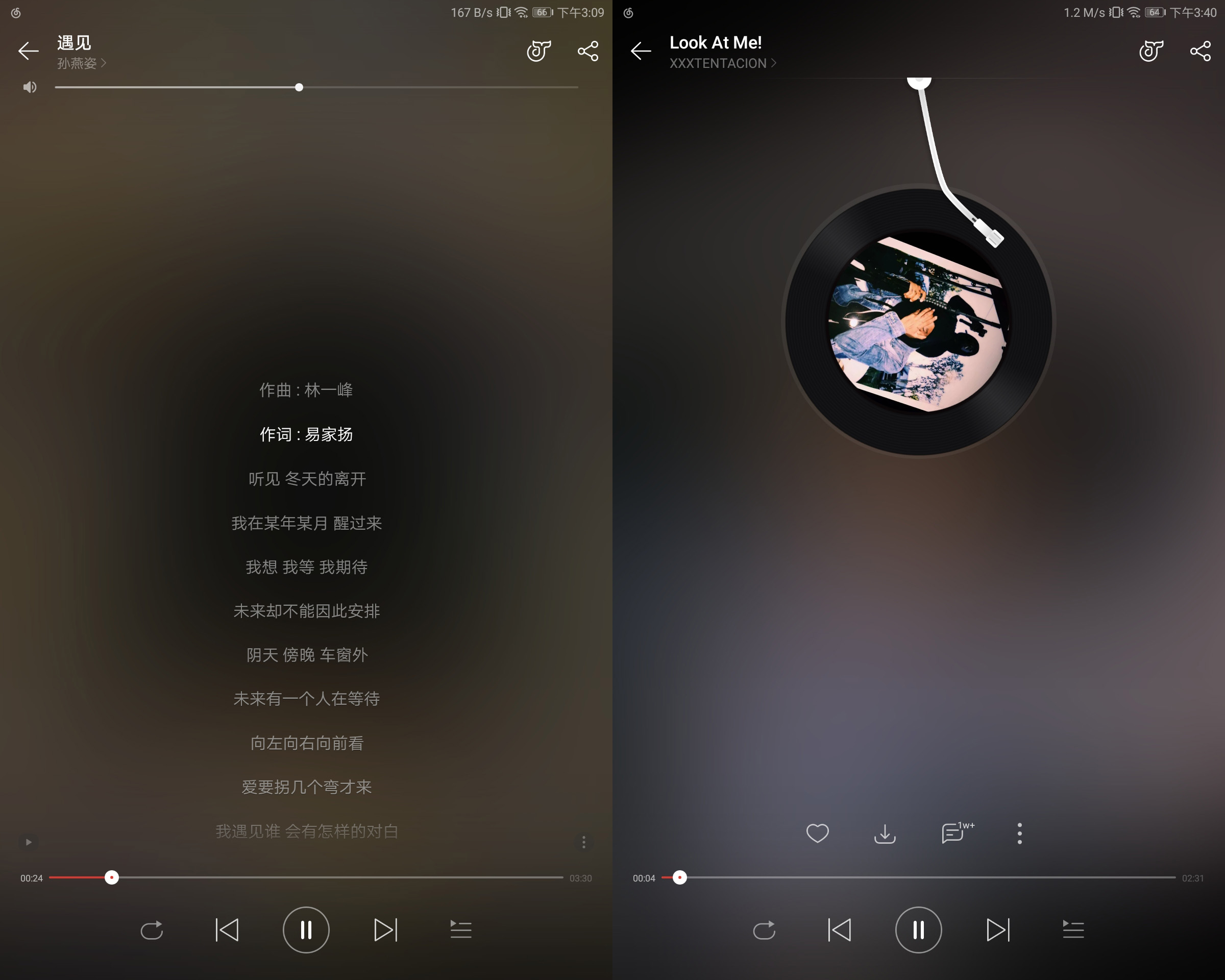The width and height of the screenshot is (1225, 980).
Task: Share the song Look At Me!
Action: click(x=1200, y=51)
